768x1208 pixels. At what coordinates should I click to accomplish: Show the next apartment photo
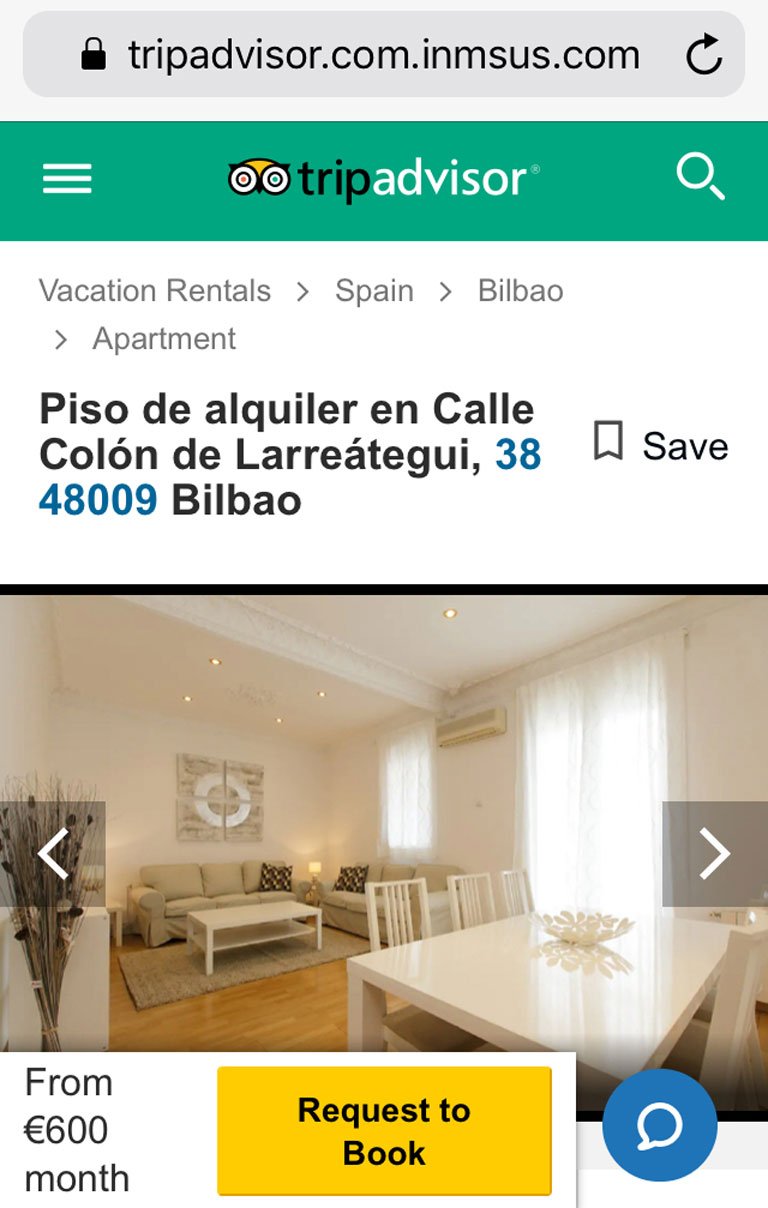tap(714, 854)
